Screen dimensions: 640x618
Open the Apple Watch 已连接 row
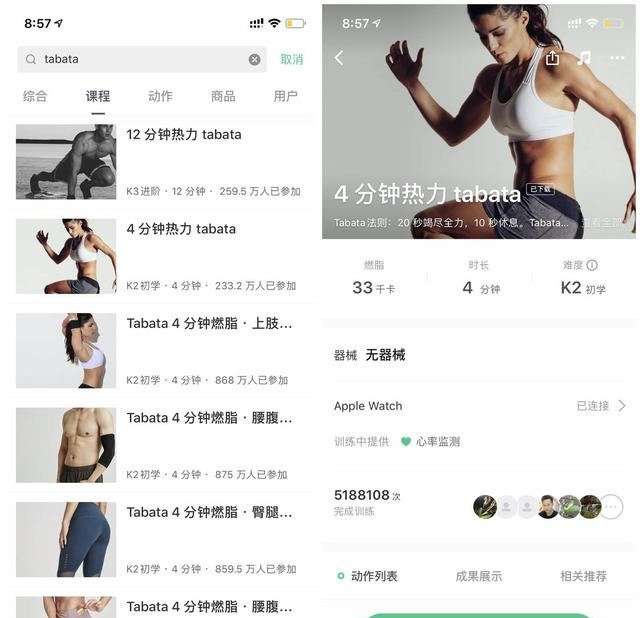(x=480, y=406)
